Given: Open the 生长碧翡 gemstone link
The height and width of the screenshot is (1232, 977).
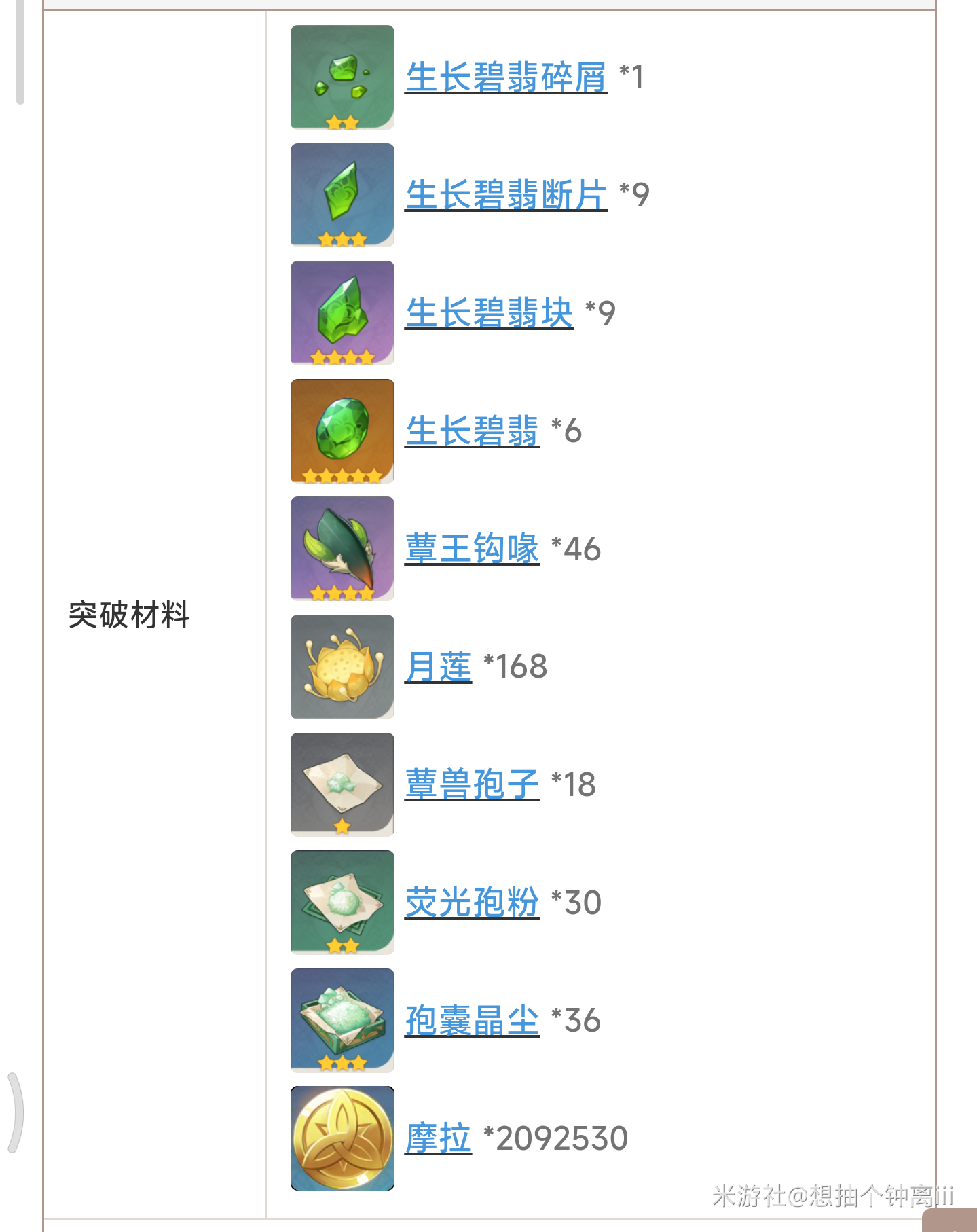Looking at the screenshot, I should click(x=472, y=431).
